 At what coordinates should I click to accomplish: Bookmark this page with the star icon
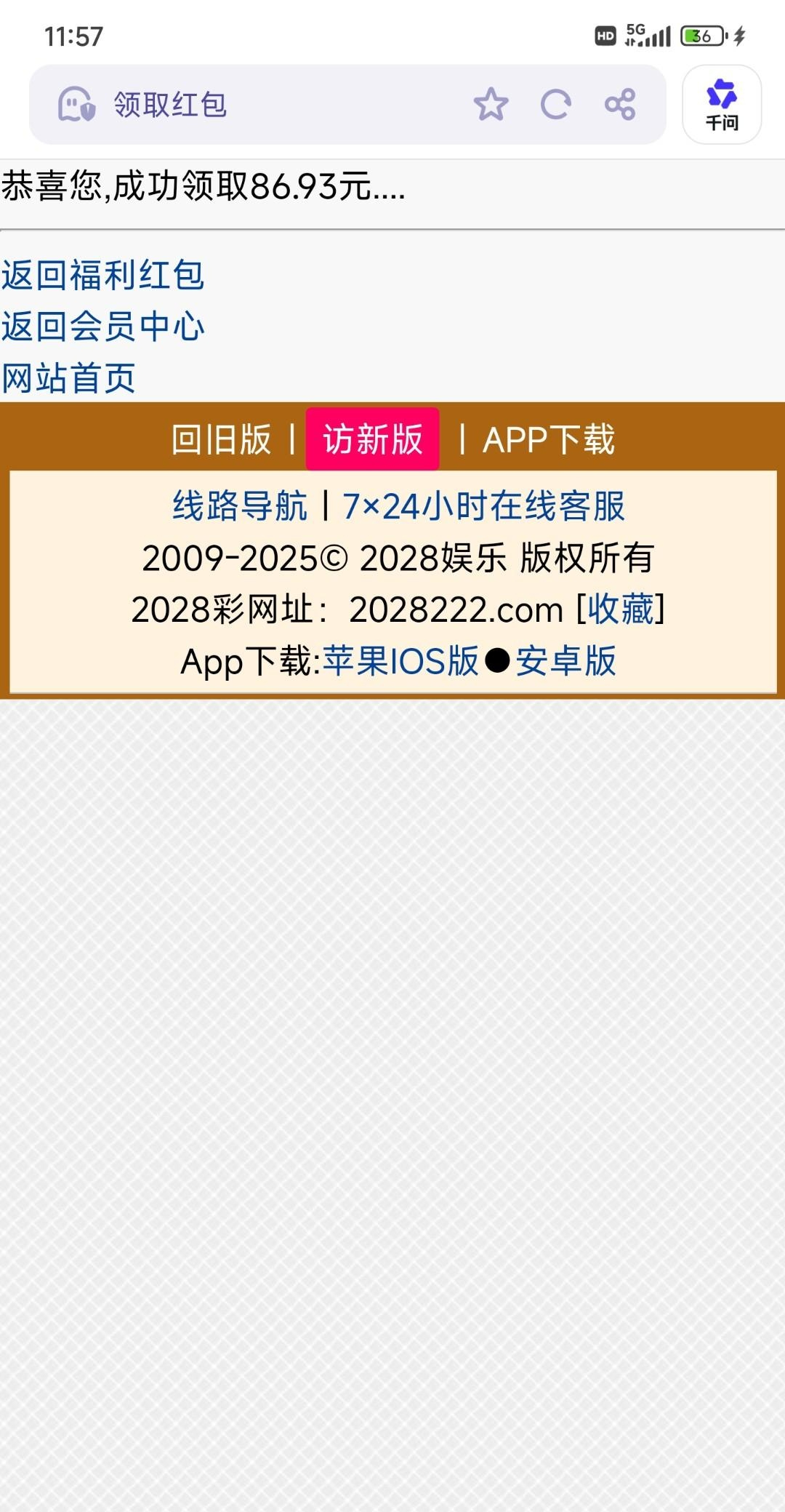click(491, 104)
